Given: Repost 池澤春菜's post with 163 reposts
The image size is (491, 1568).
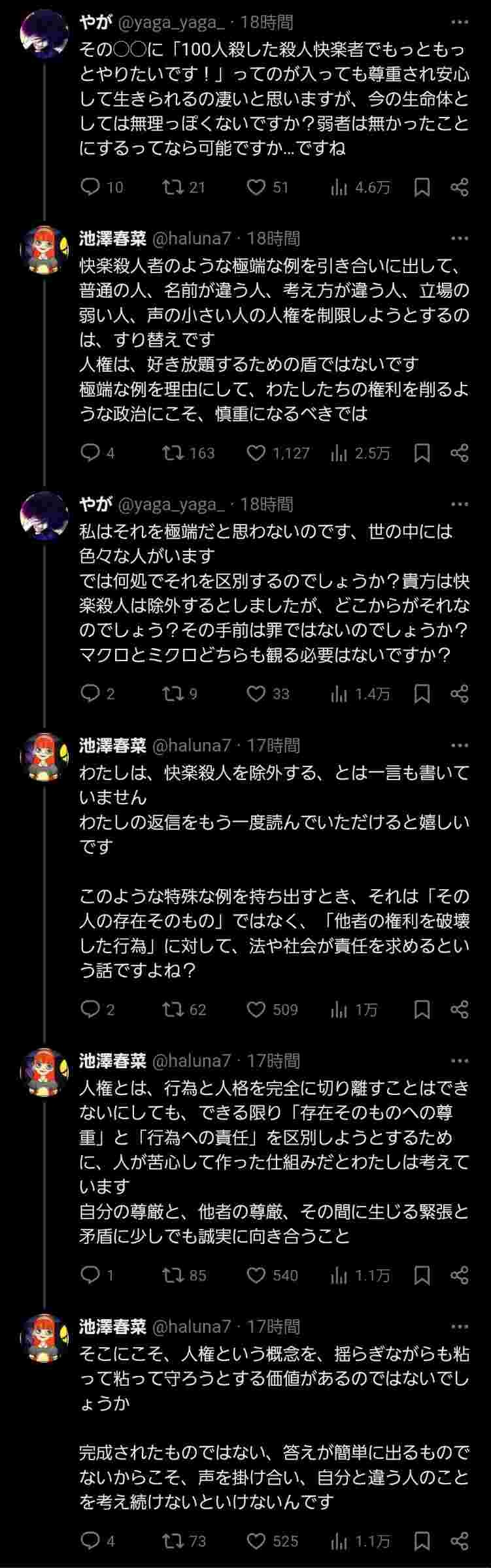Looking at the screenshot, I should (x=173, y=453).
